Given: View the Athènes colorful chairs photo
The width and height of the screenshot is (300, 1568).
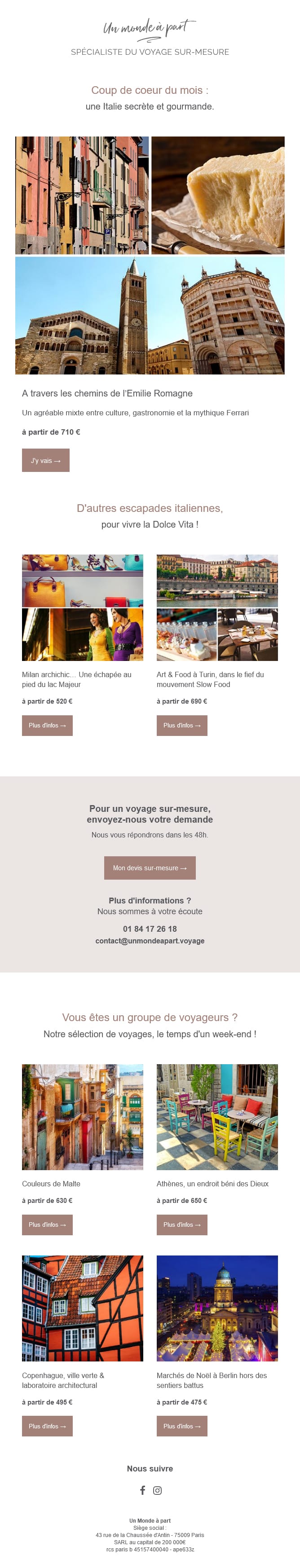Looking at the screenshot, I should click(x=217, y=1117).
